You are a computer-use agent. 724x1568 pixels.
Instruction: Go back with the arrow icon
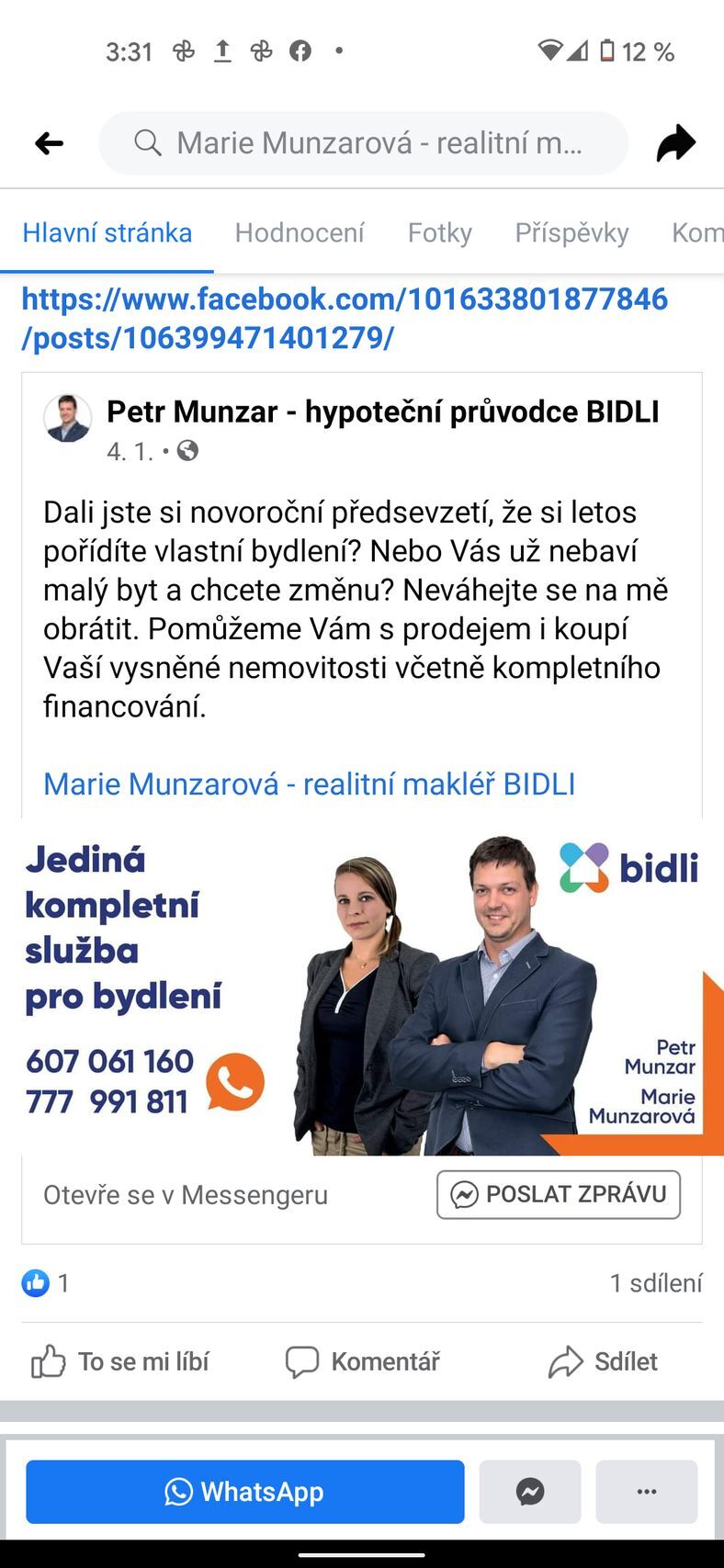[50, 143]
